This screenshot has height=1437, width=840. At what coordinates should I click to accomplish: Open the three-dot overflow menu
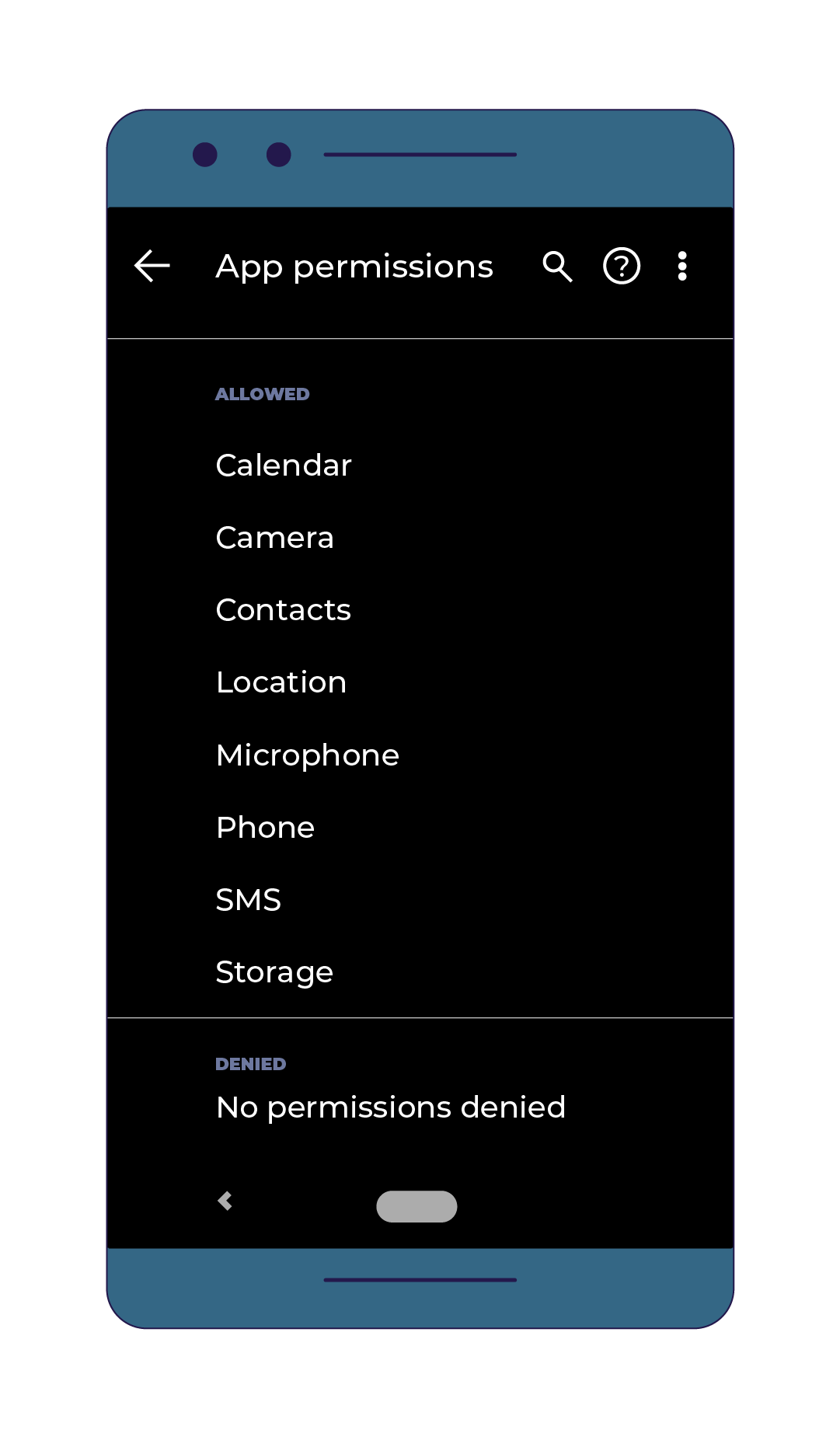[681, 267]
